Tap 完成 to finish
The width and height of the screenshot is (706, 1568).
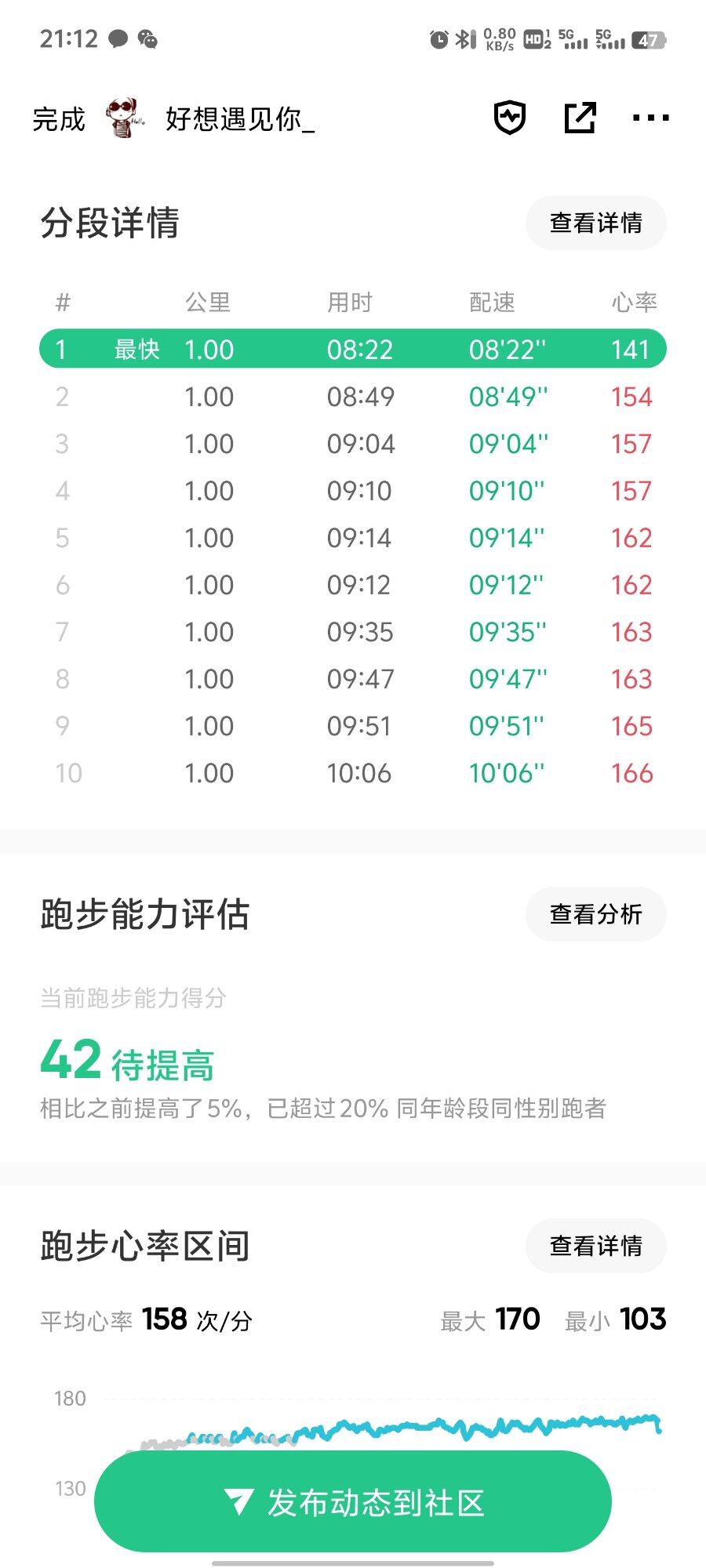click(59, 119)
